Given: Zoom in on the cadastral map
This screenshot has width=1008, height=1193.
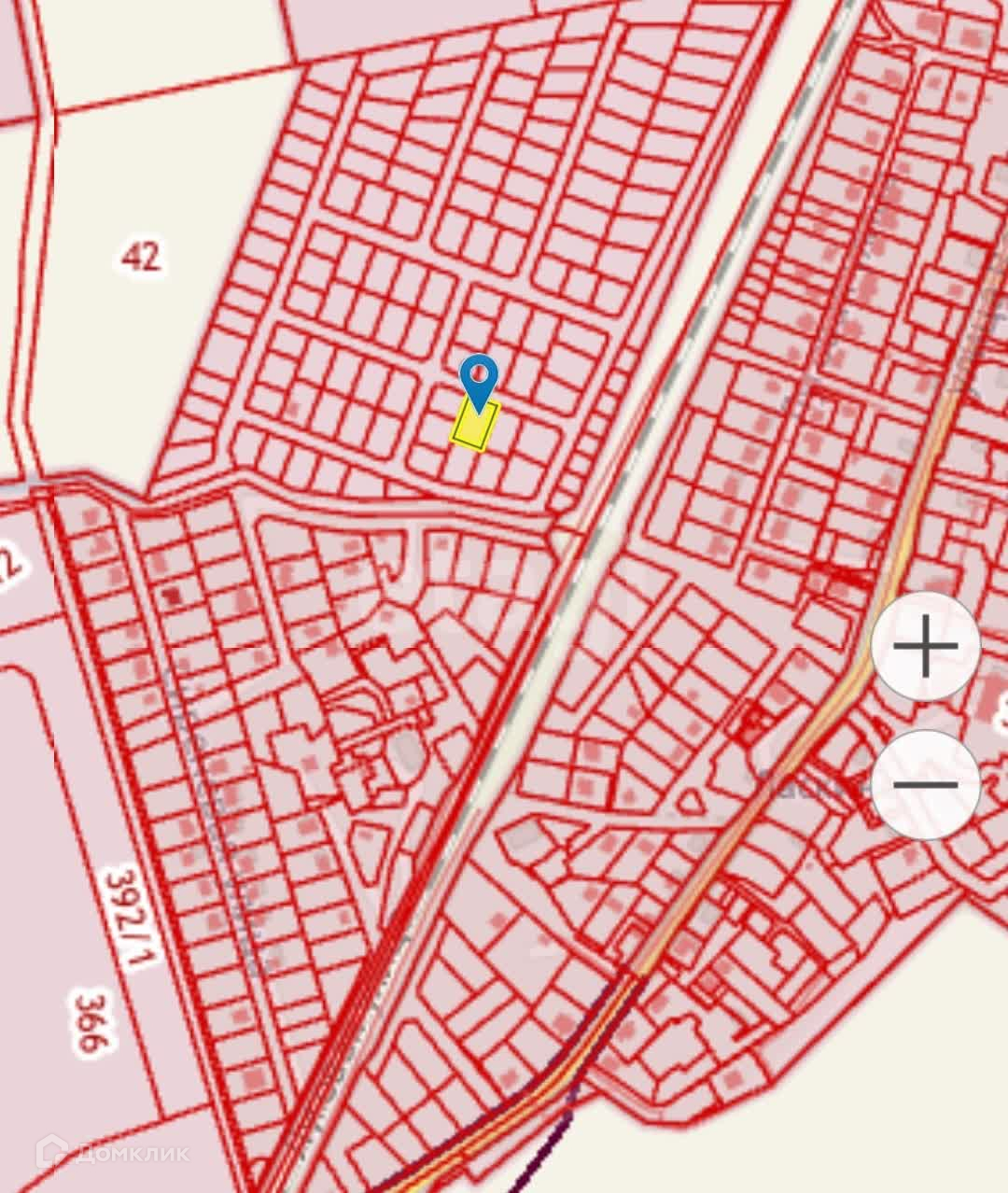Looking at the screenshot, I should 925,645.
